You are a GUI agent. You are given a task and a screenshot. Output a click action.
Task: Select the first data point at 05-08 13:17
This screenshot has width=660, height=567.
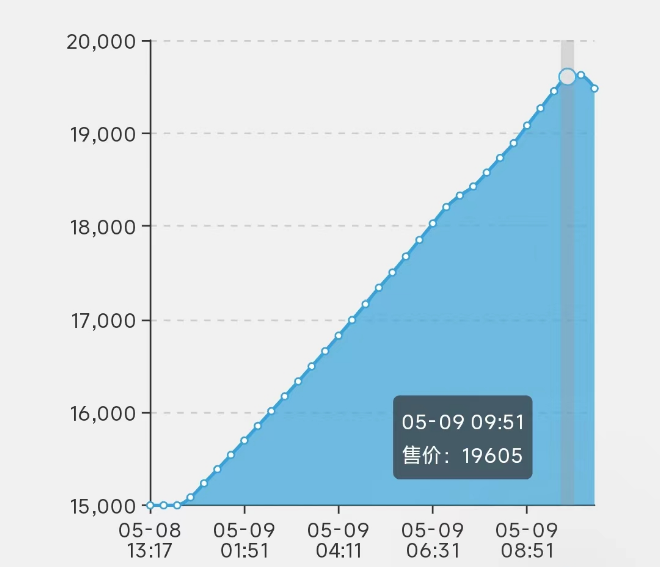coord(151,505)
